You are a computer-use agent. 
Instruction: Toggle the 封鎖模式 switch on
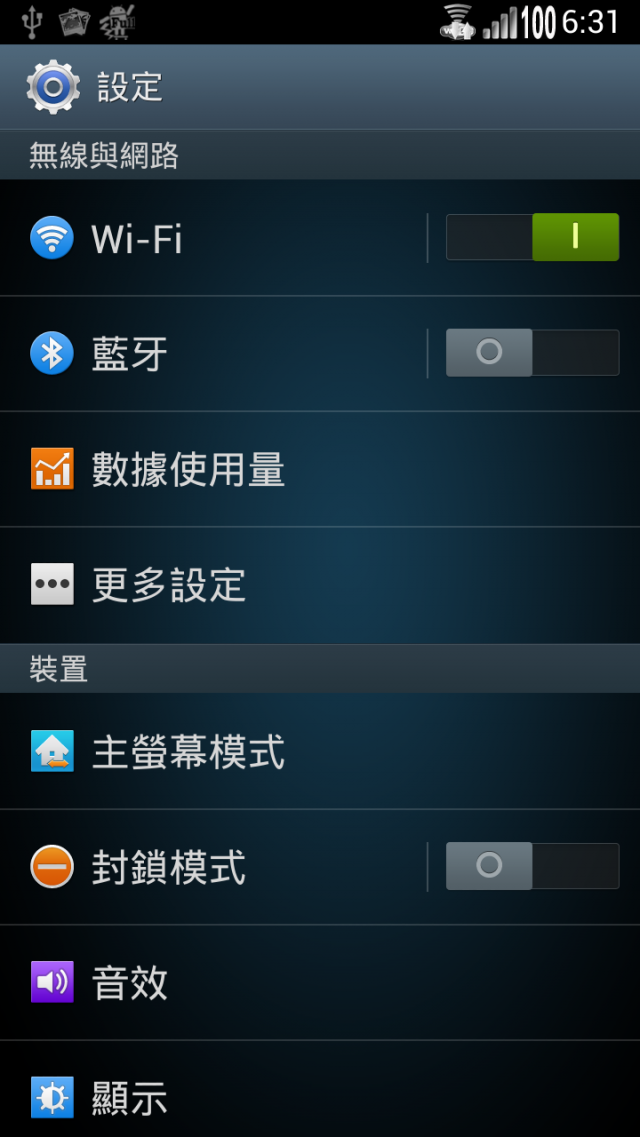(x=532, y=867)
